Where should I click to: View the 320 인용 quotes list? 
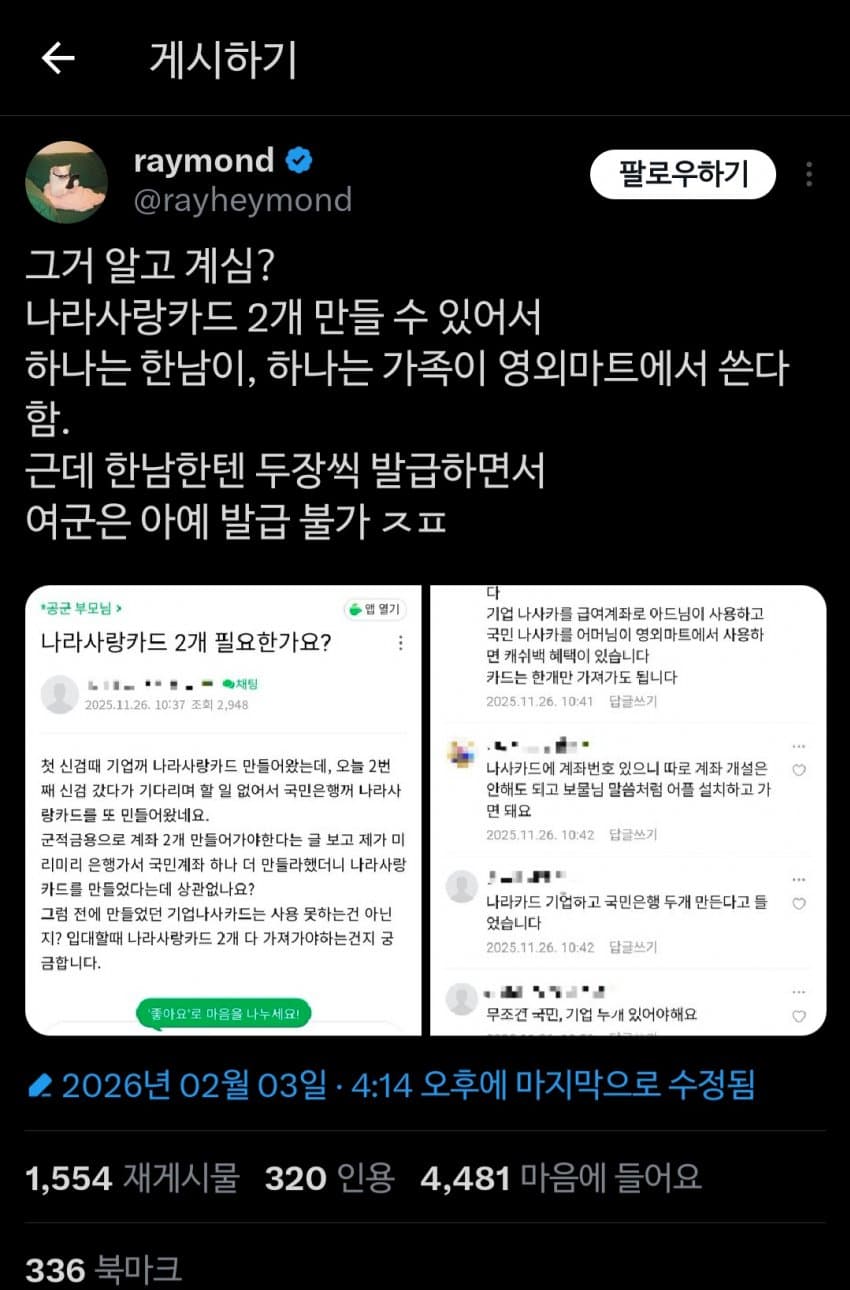(329, 1178)
